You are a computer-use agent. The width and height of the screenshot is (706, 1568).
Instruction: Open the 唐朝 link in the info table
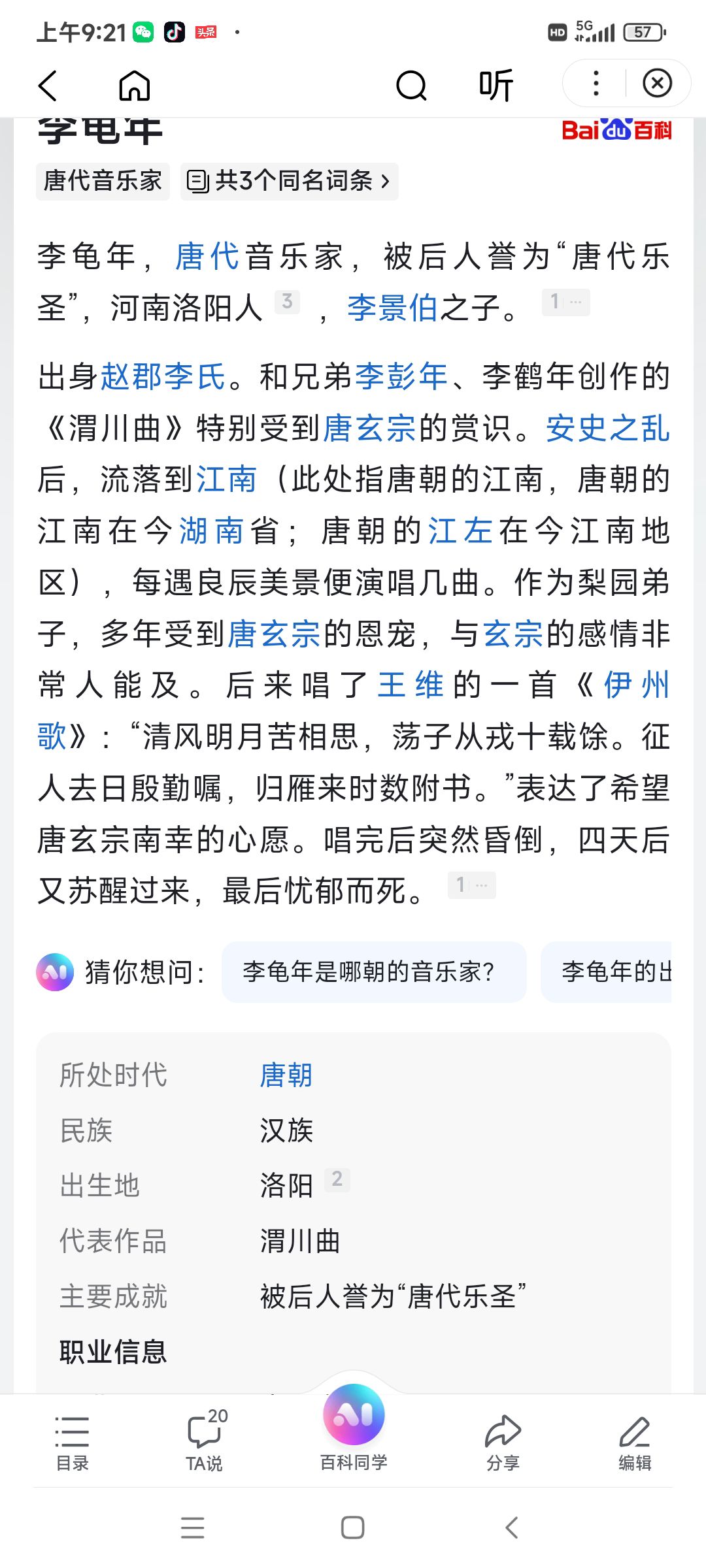coord(286,1075)
